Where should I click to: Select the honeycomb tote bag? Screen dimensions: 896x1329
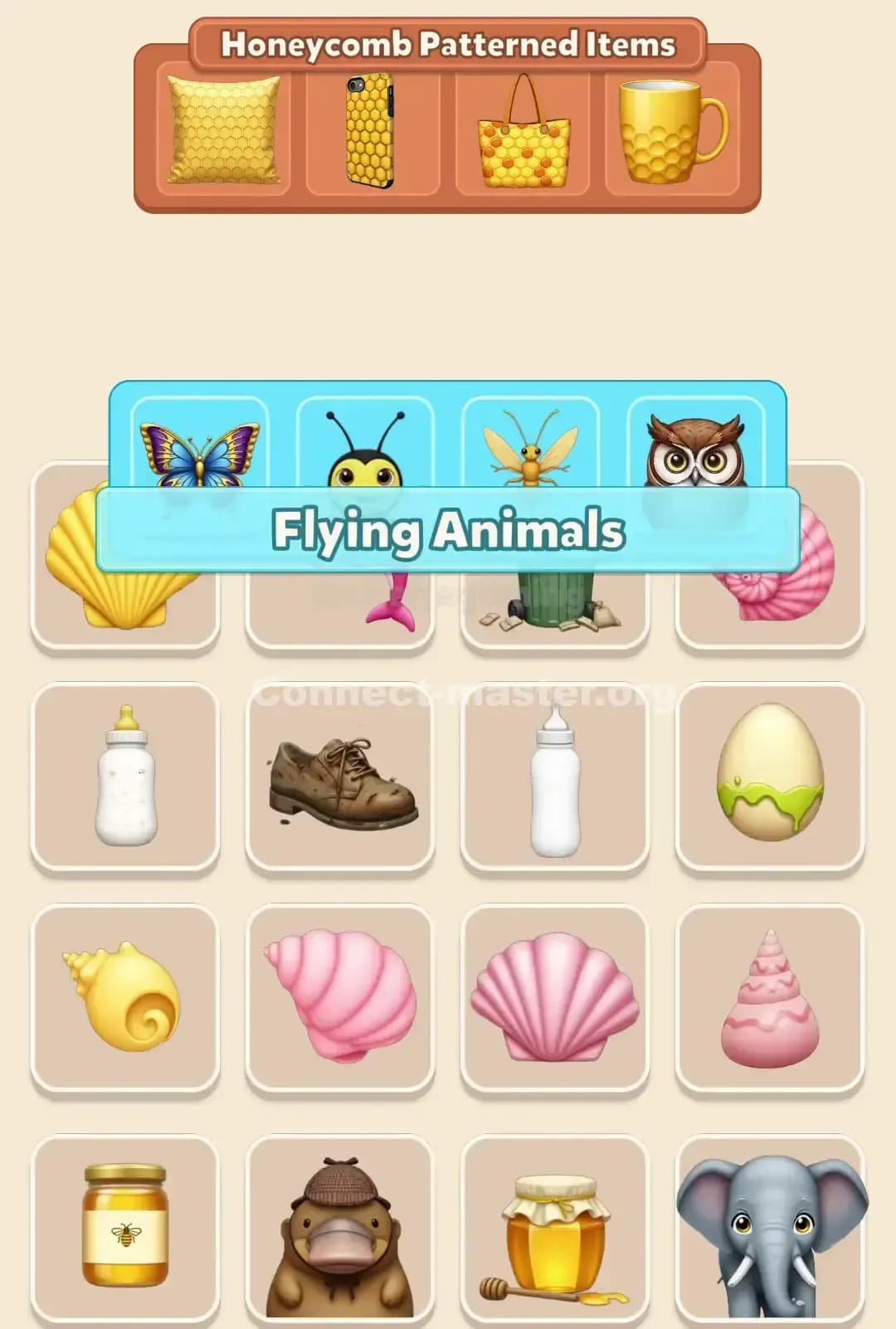(521, 131)
